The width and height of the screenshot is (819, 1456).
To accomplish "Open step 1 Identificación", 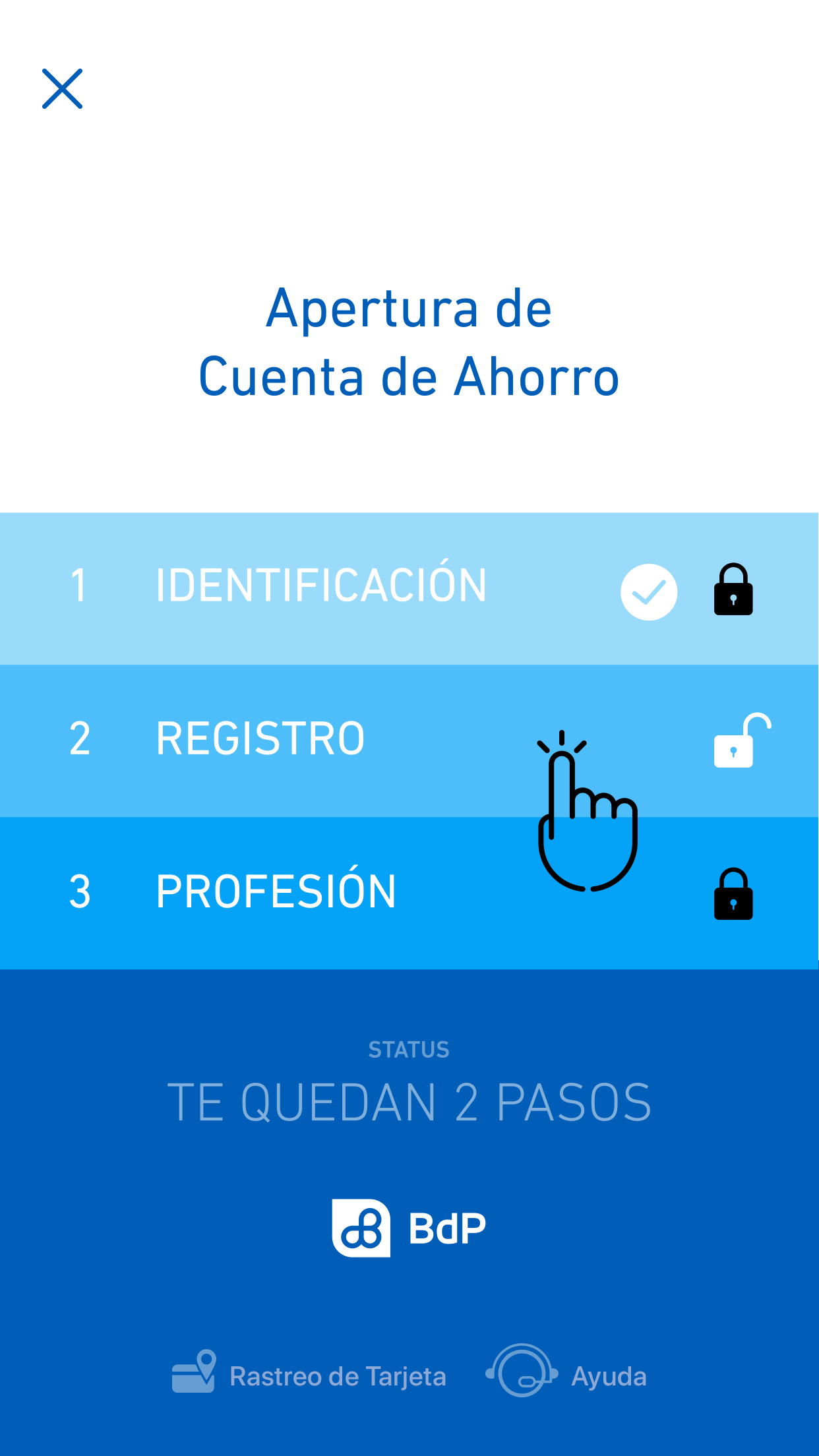I will [x=320, y=586].
